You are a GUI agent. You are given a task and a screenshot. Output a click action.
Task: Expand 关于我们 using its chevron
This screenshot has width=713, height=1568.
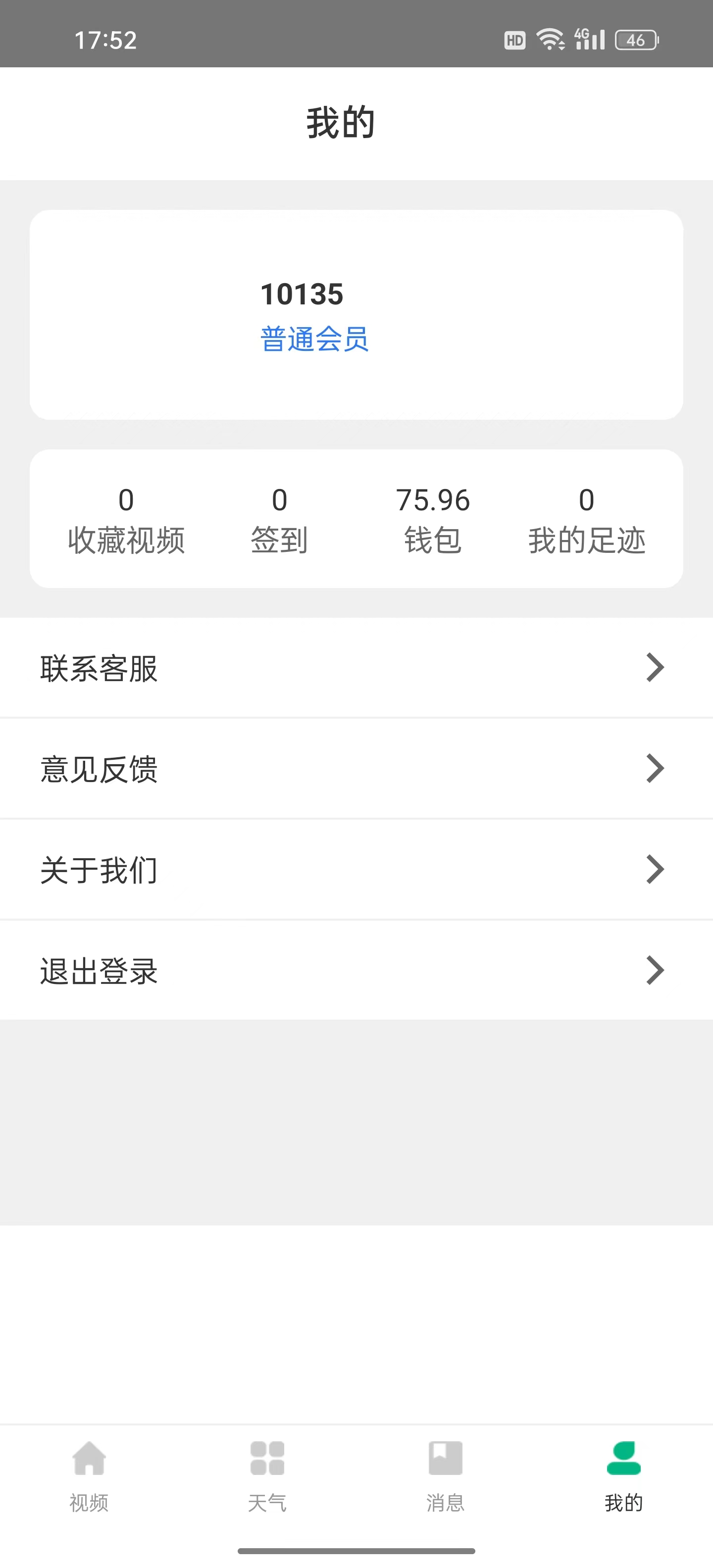coord(655,869)
